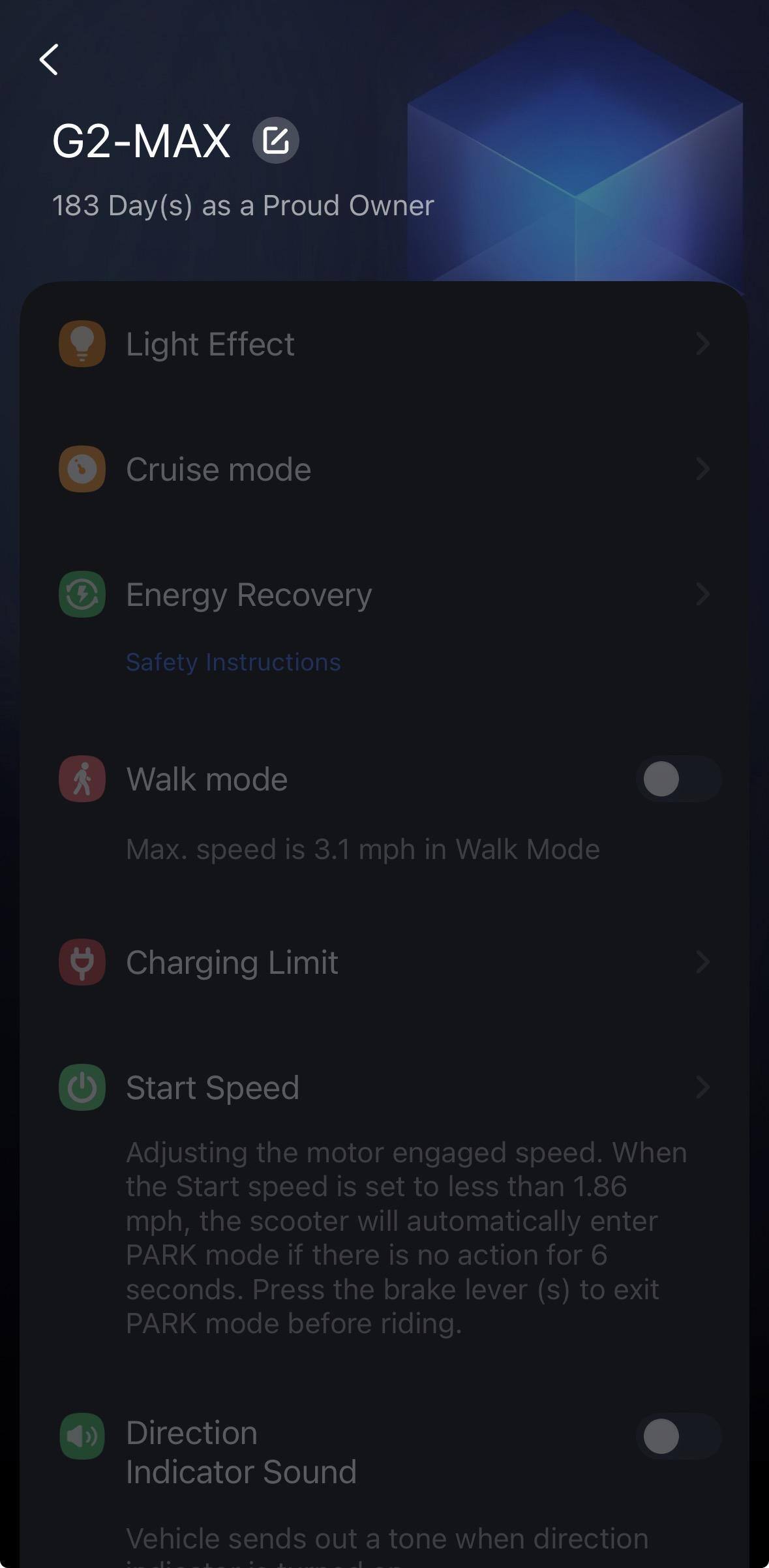Open Light Effect settings
Image resolution: width=769 pixels, height=1568 pixels.
[x=384, y=344]
